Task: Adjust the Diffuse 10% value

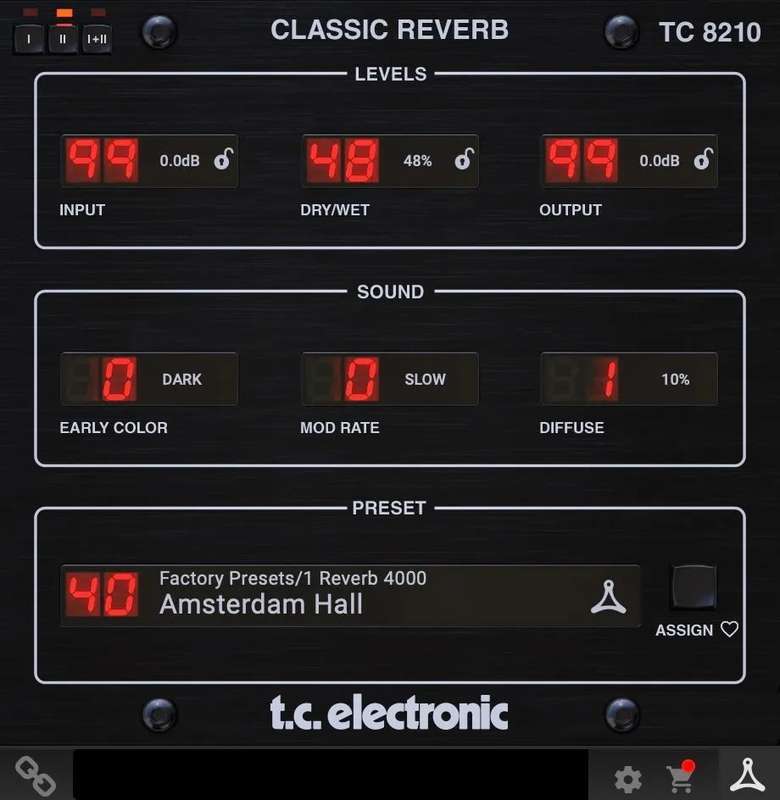Action: pyautogui.click(x=629, y=379)
